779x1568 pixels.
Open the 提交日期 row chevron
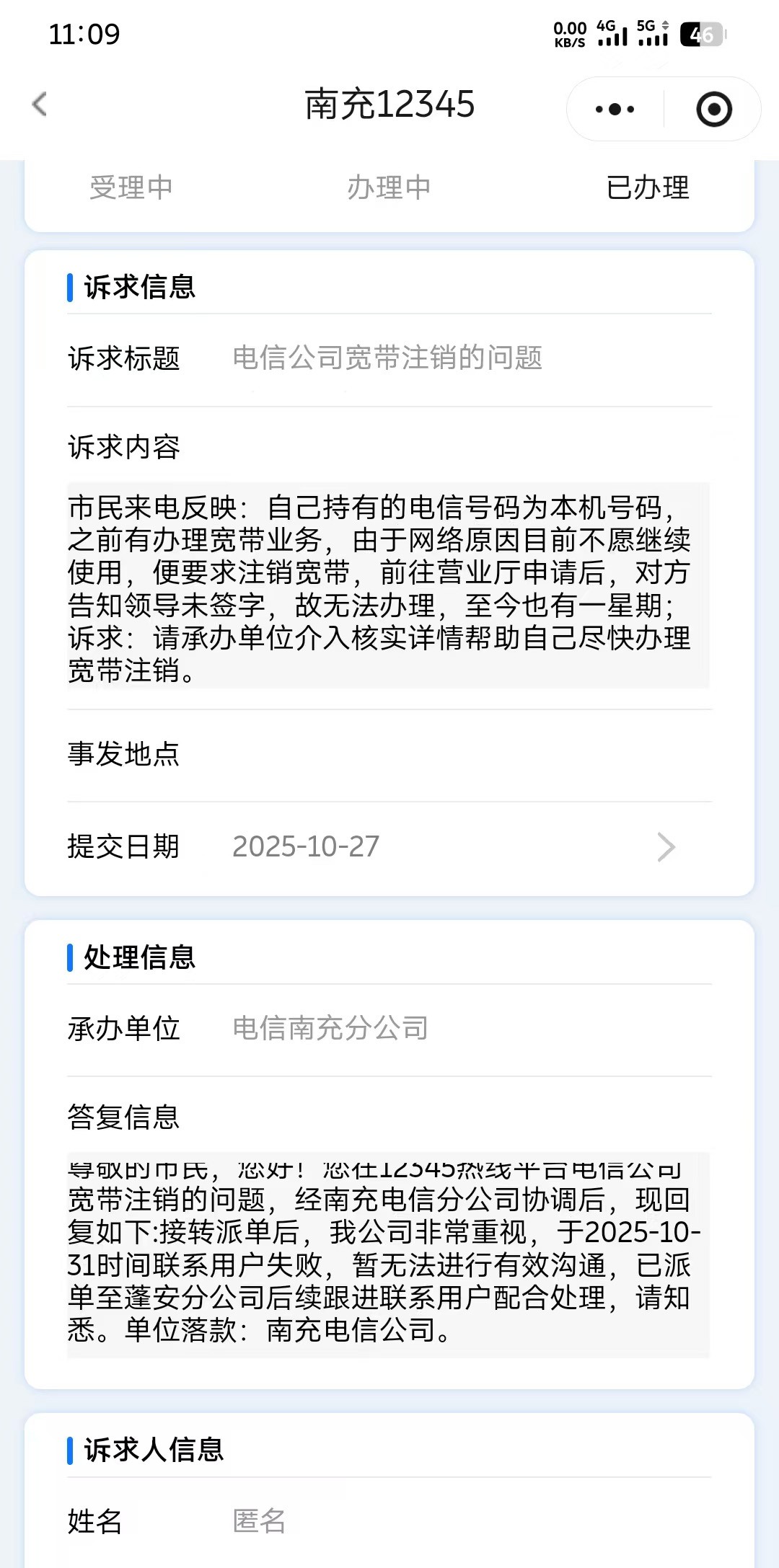[666, 847]
